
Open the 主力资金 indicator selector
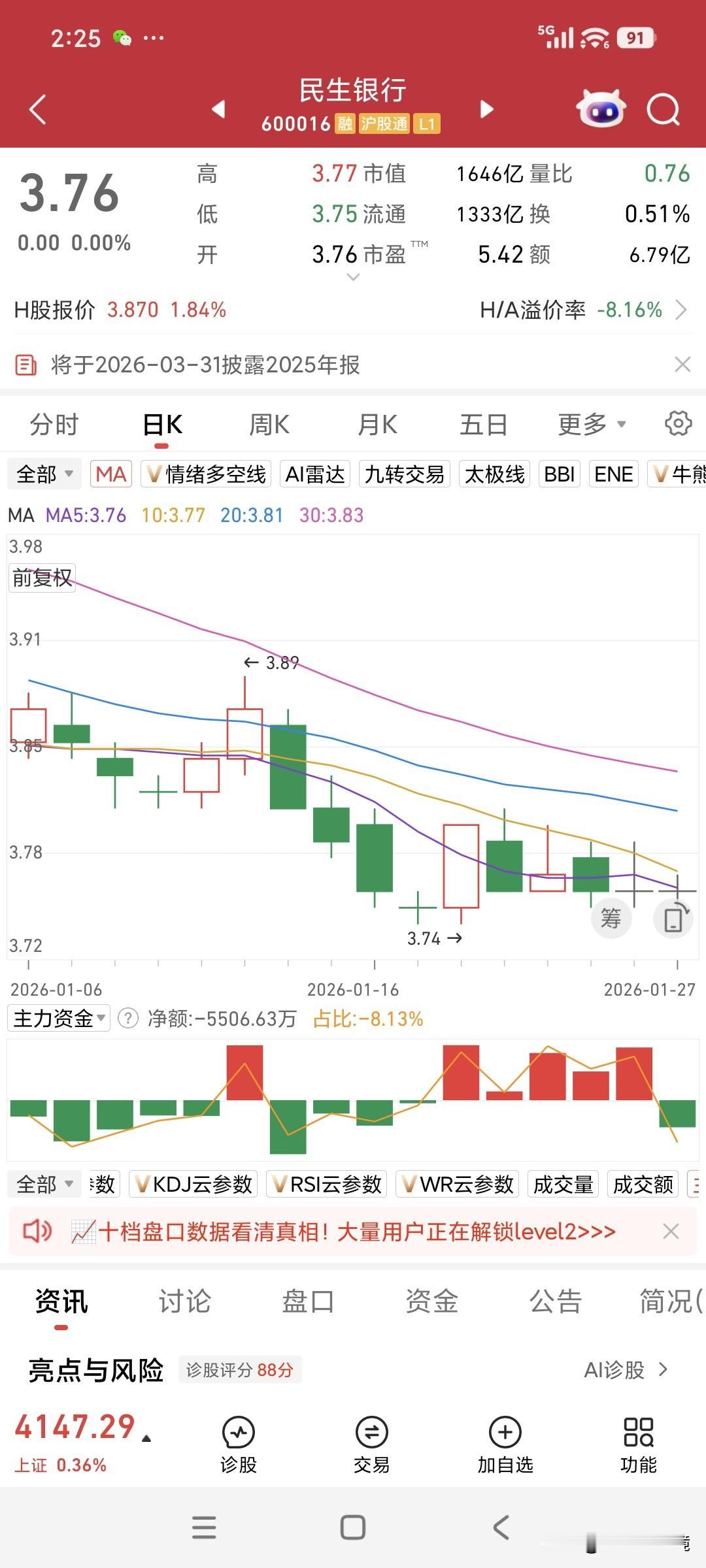(58, 1019)
